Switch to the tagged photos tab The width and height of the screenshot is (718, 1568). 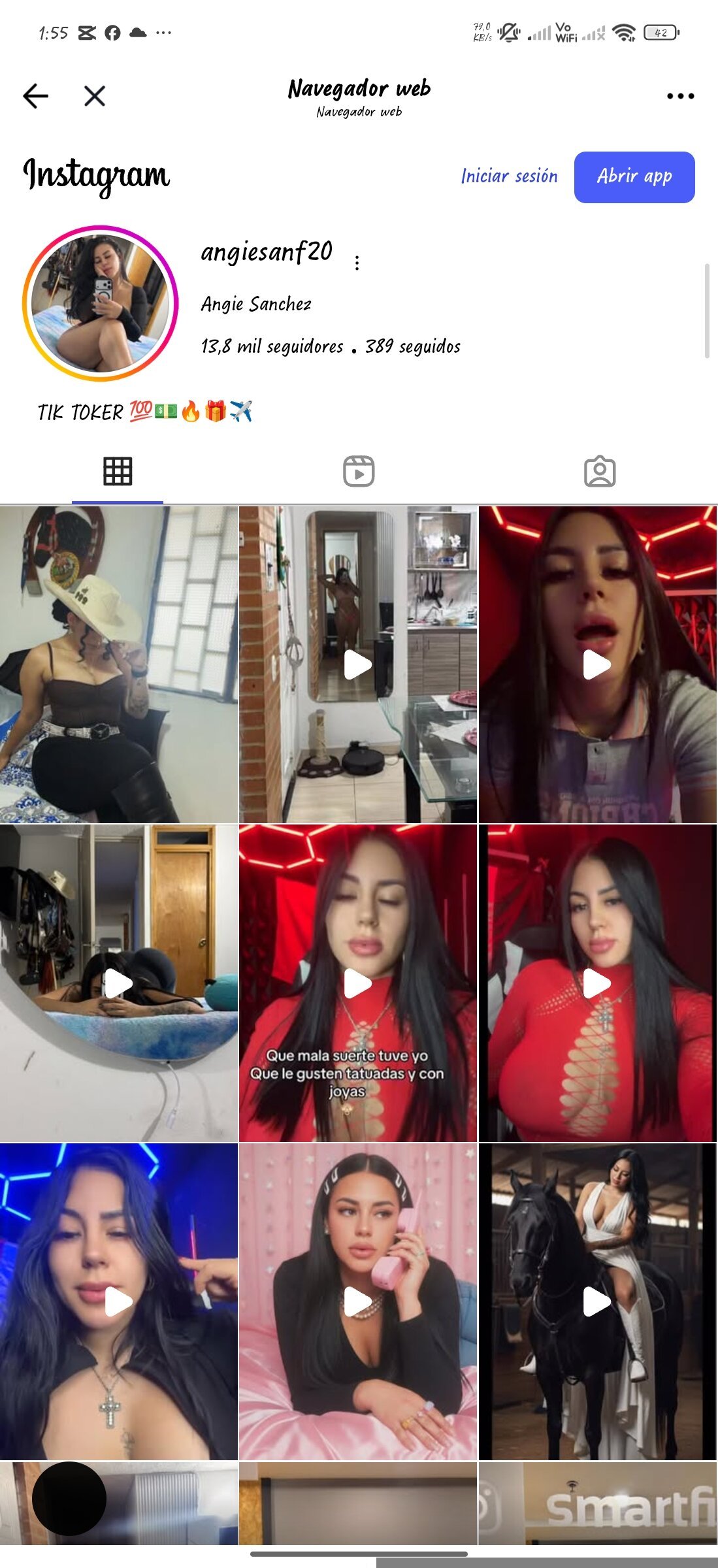click(x=599, y=471)
